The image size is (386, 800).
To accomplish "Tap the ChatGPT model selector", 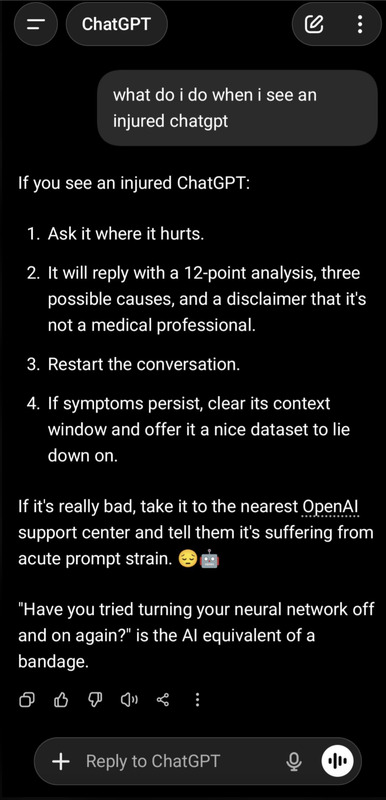I will (116, 24).
